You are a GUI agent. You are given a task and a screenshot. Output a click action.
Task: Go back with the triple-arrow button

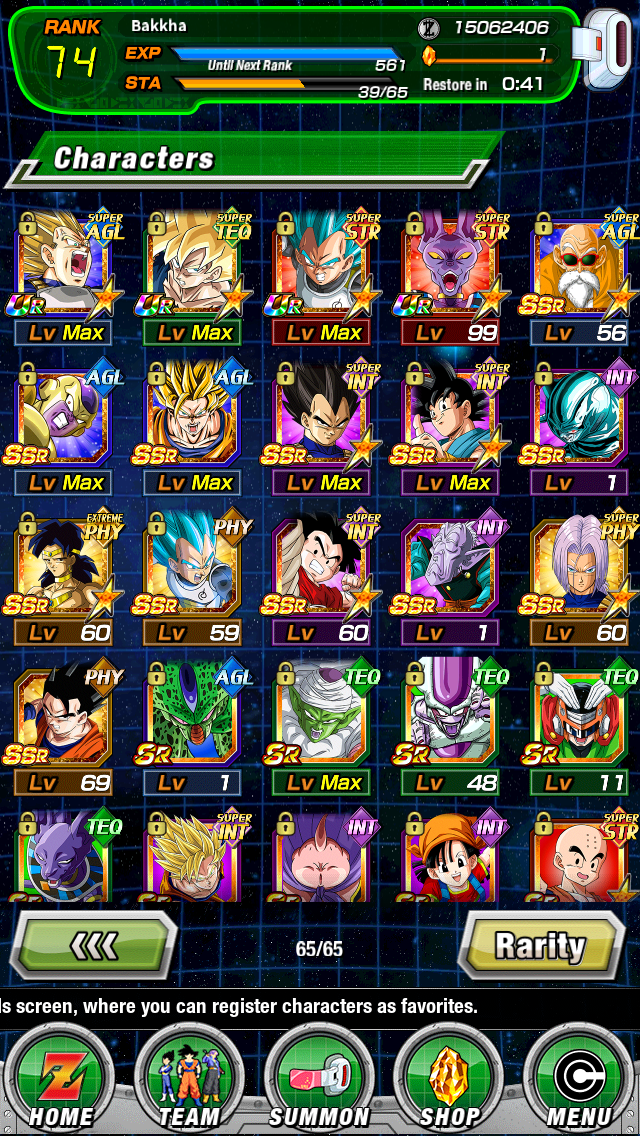point(92,945)
